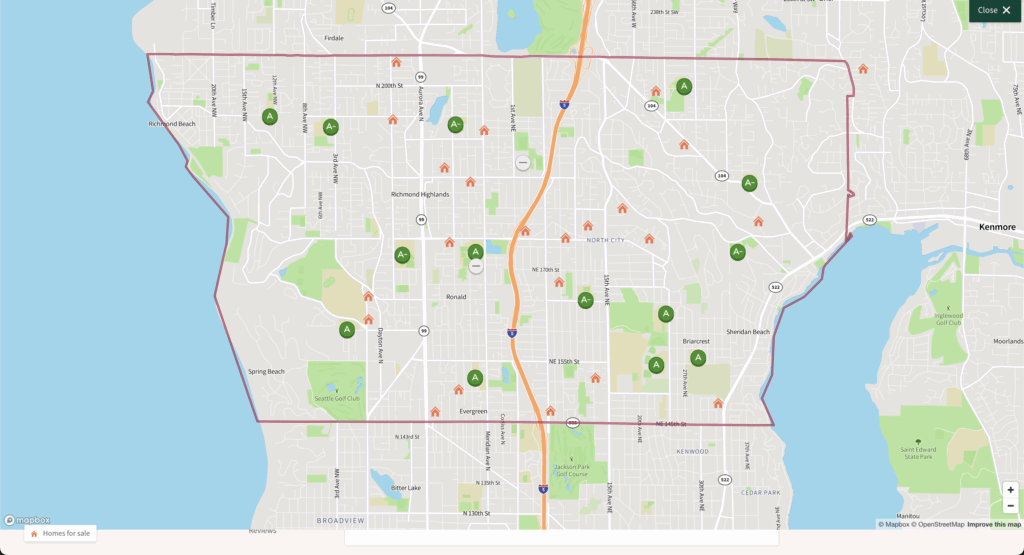This screenshot has height=555, width=1024.
Task: Select the A school marker near Evergreen
Action: click(x=475, y=378)
